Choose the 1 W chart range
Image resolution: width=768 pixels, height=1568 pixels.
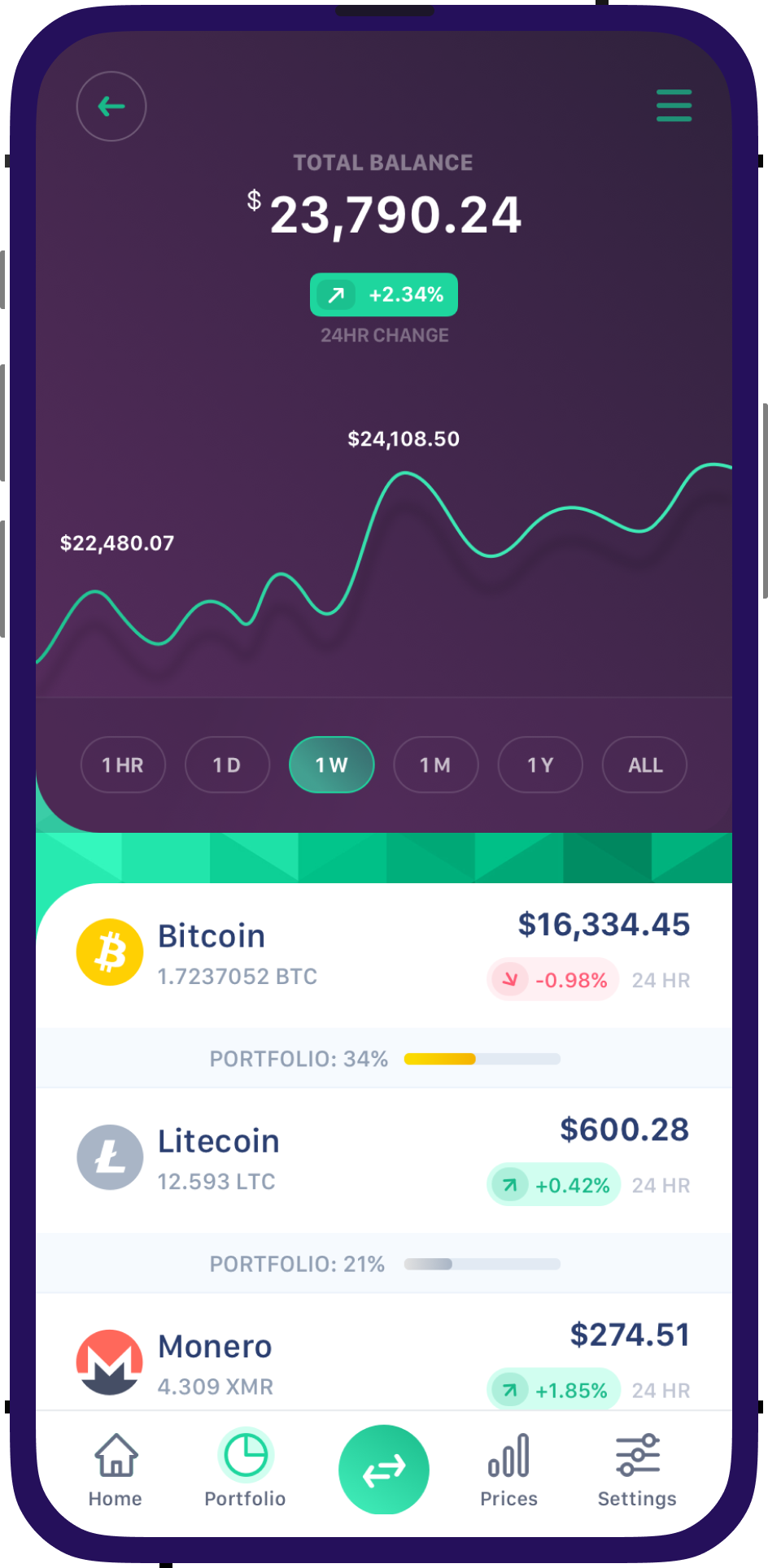331,764
